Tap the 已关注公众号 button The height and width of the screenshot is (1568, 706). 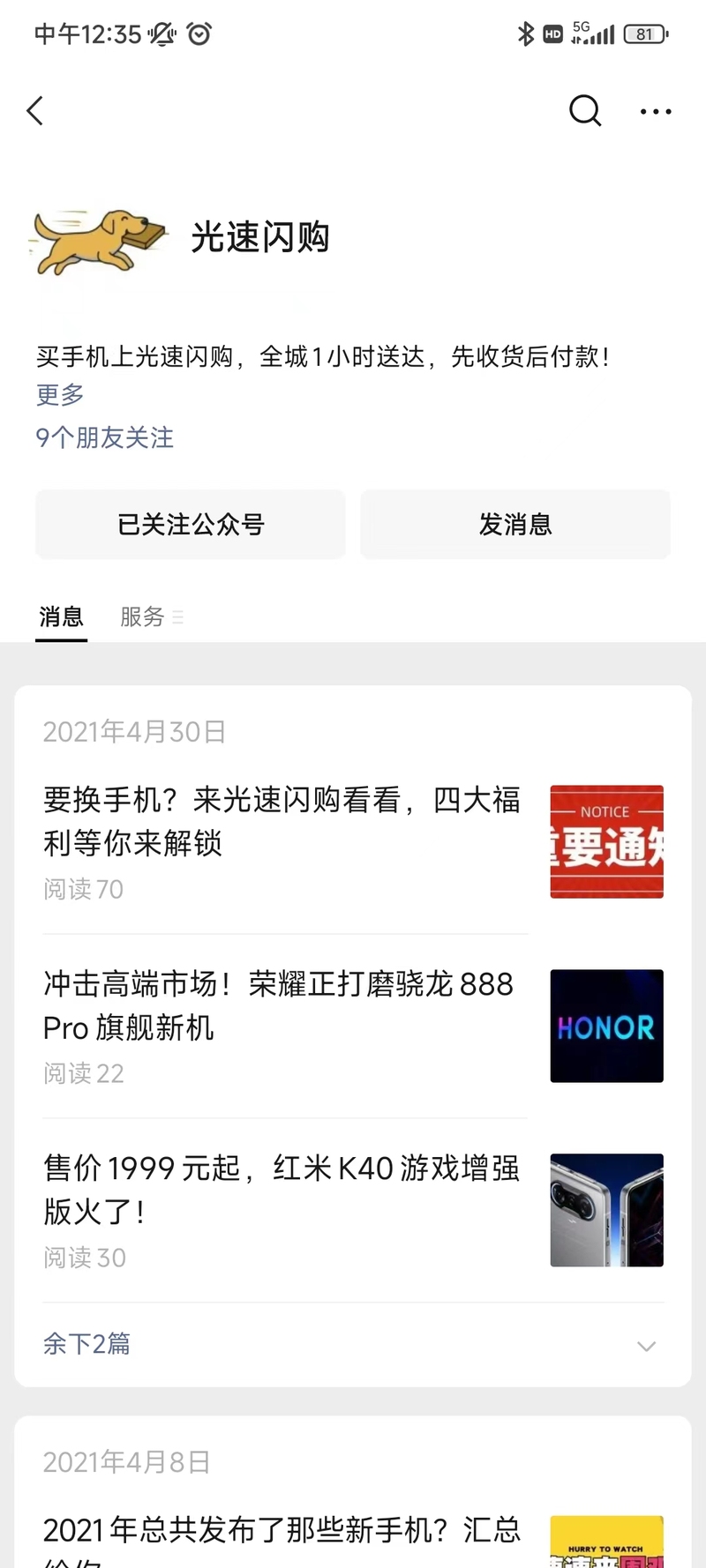click(191, 524)
